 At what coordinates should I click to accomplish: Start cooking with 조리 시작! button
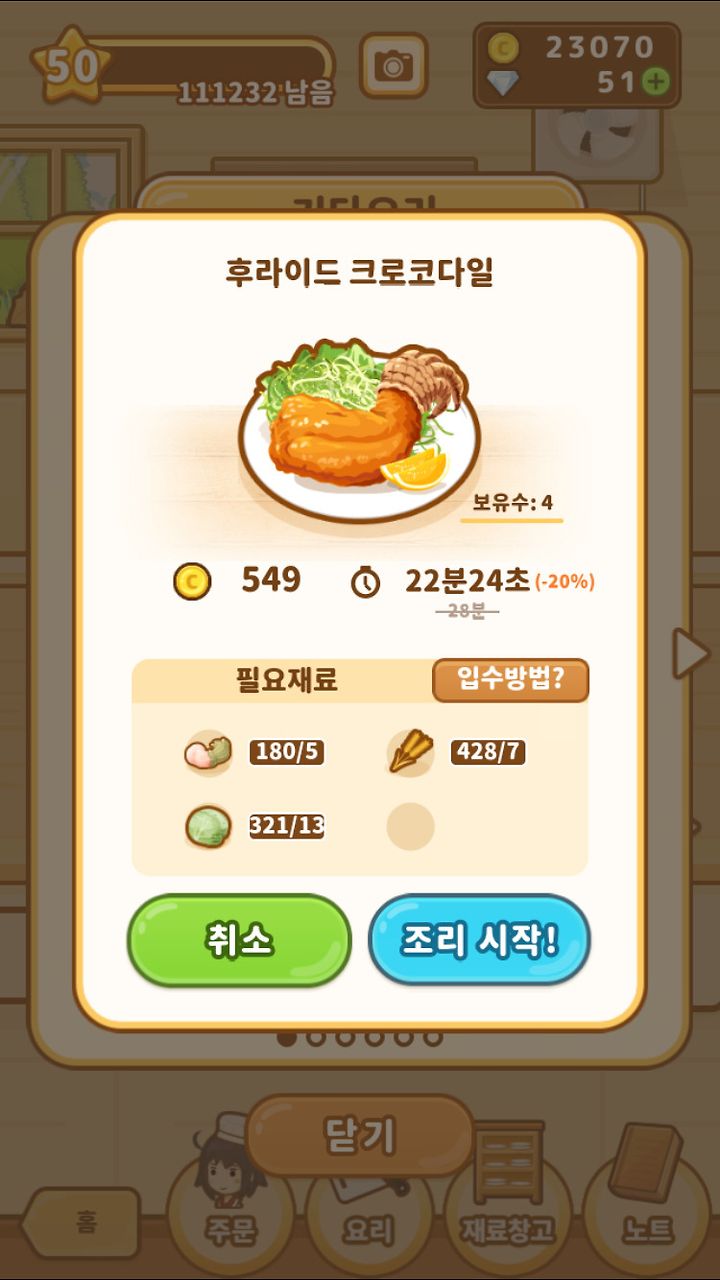(x=479, y=940)
